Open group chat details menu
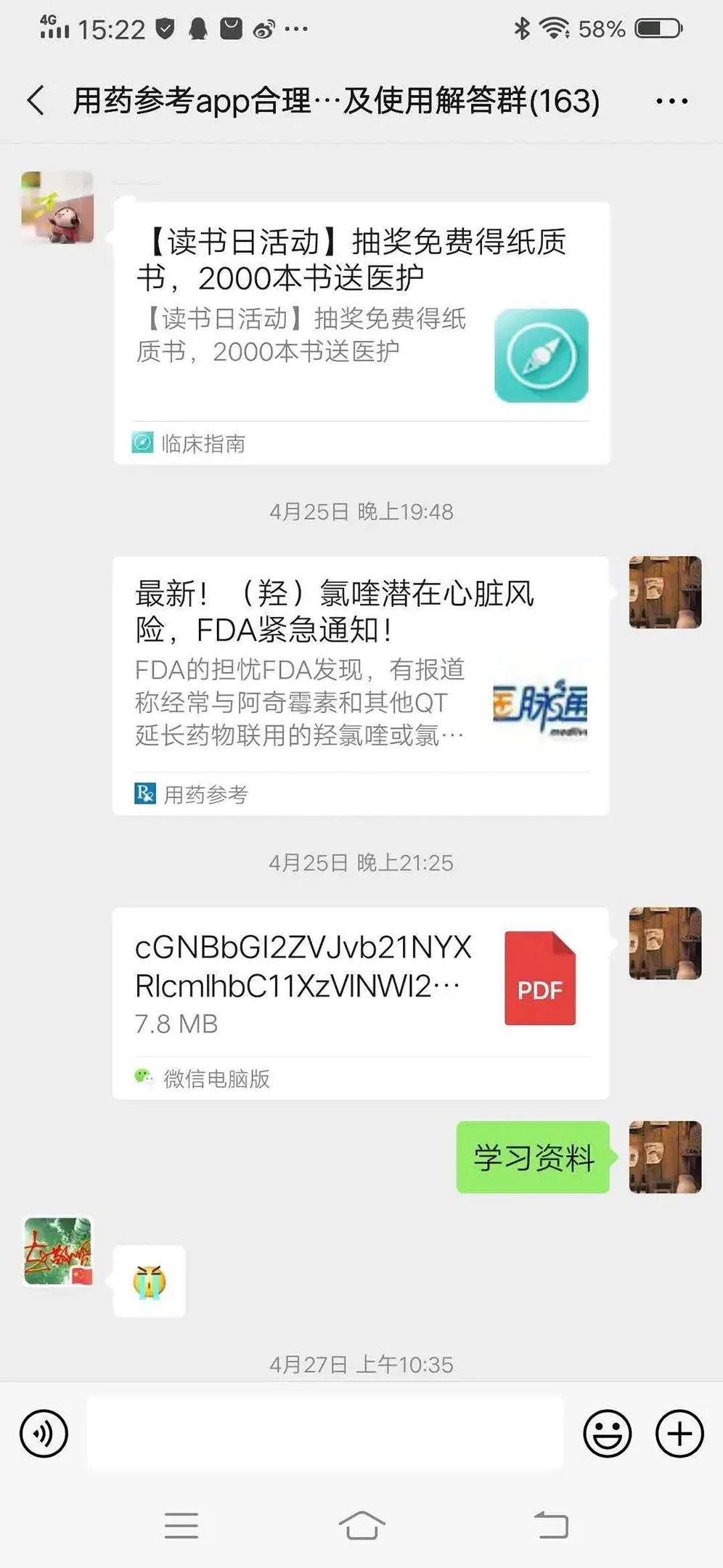Viewport: 723px width, 1568px height. [671, 101]
